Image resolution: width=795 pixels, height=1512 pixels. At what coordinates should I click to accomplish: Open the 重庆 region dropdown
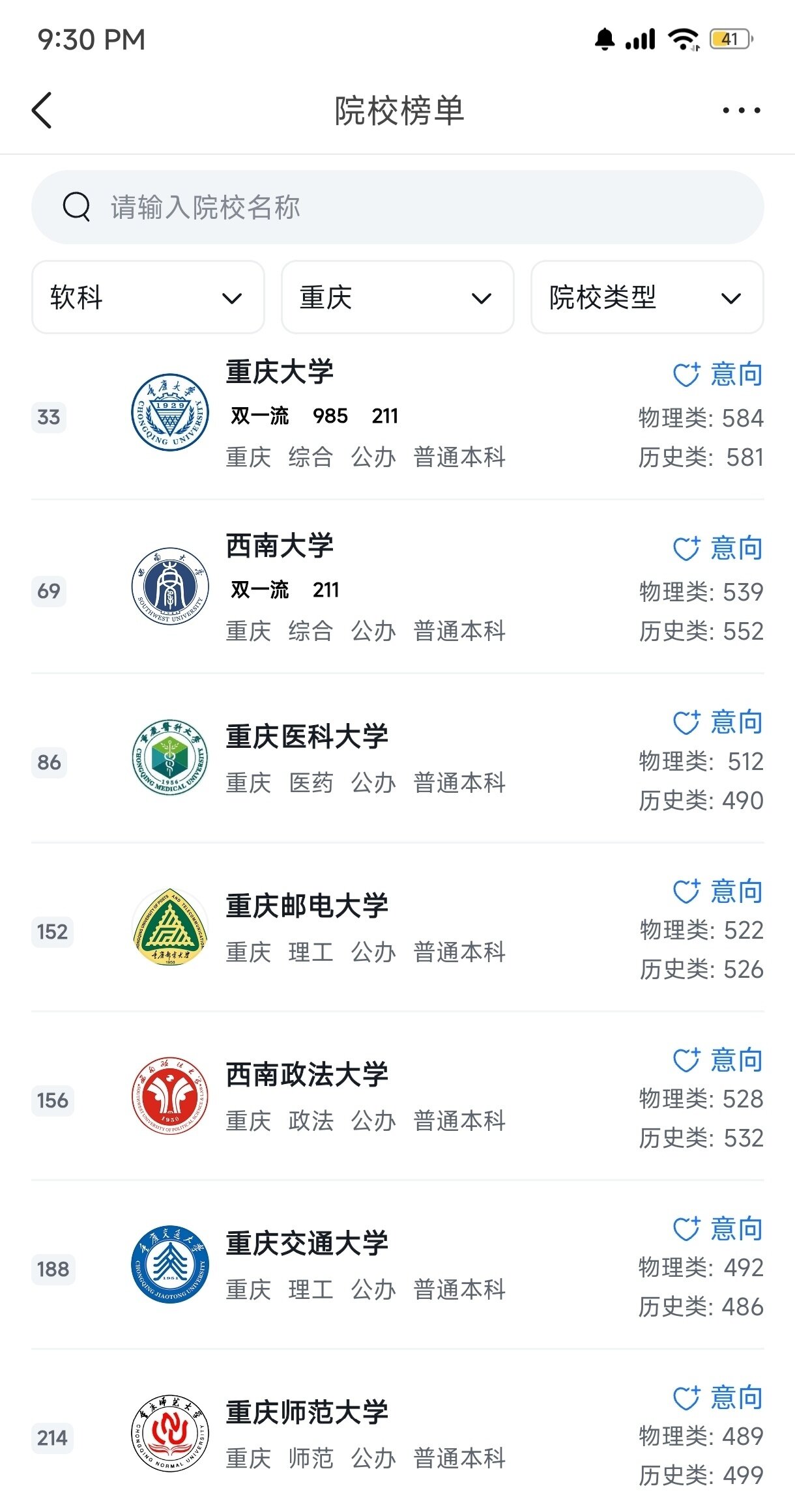(x=397, y=297)
